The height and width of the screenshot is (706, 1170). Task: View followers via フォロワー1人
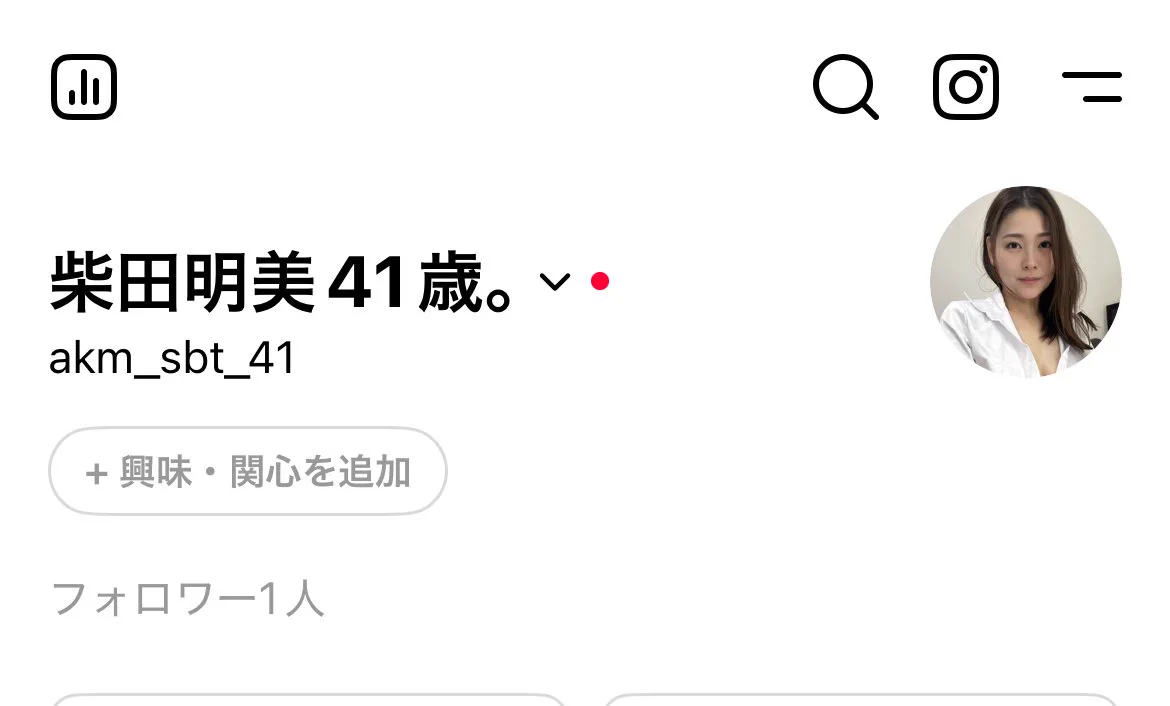(187, 599)
